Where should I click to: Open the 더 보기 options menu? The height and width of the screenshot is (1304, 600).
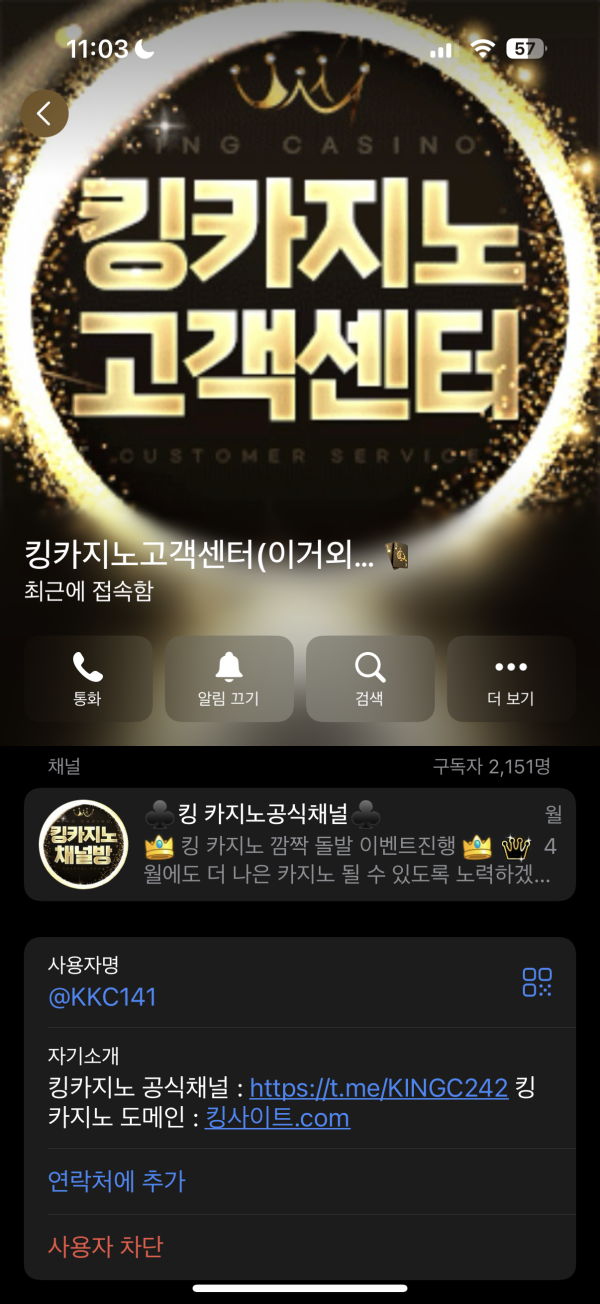tap(510, 679)
